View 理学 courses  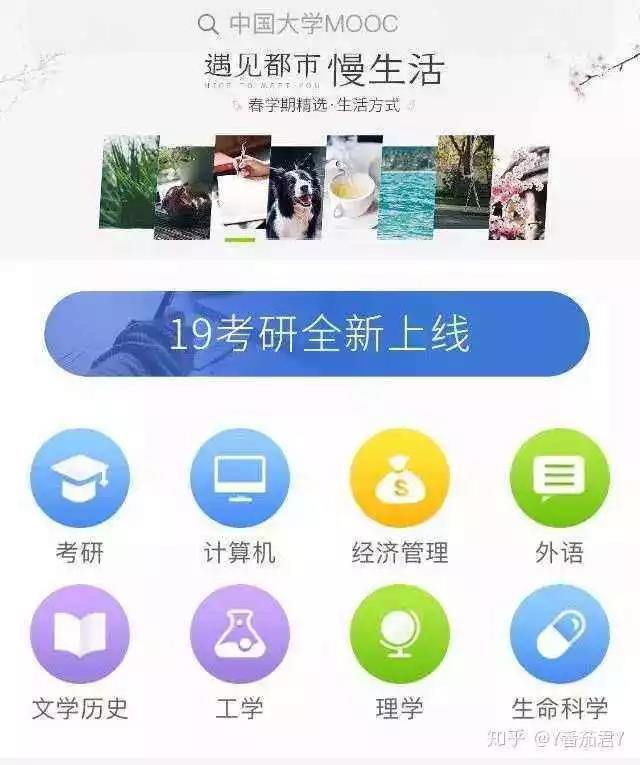coord(400,634)
